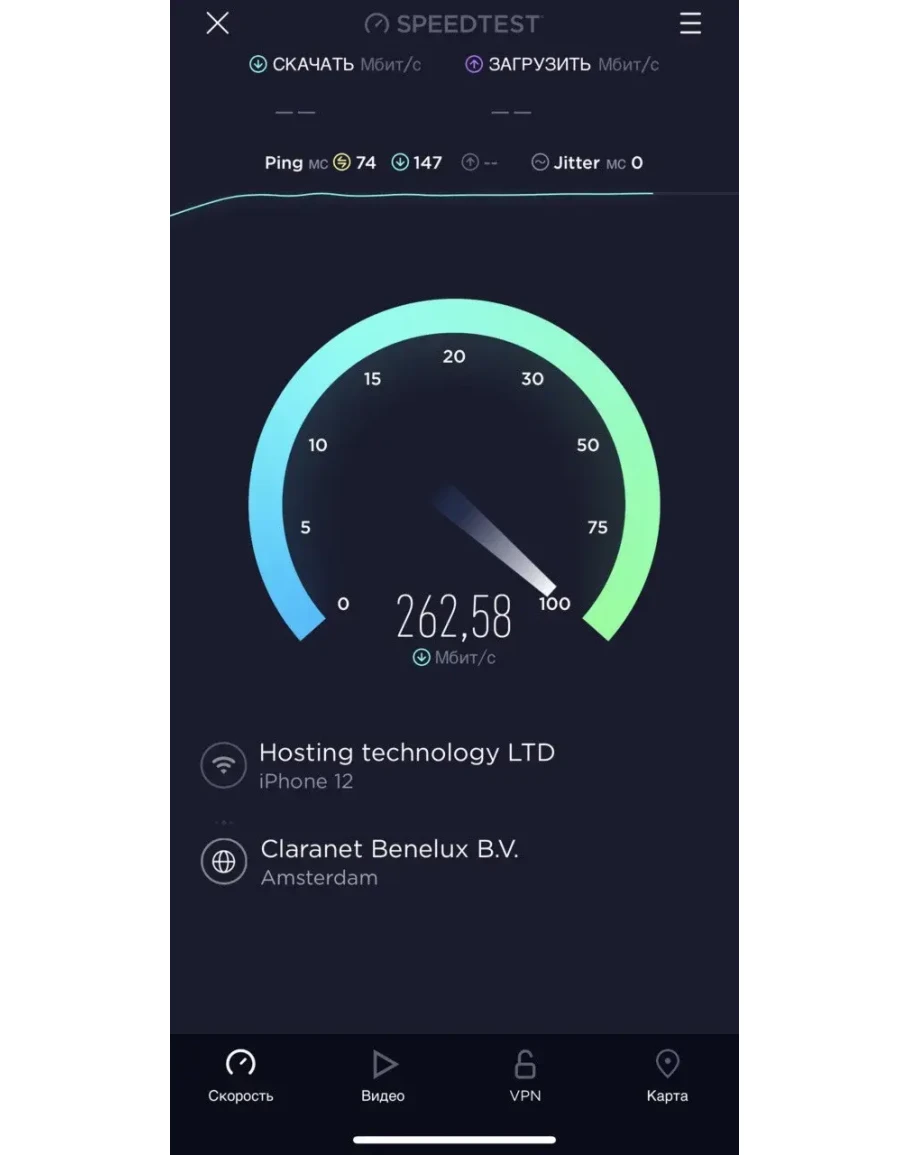Go to the Карта tab

click(x=667, y=1075)
